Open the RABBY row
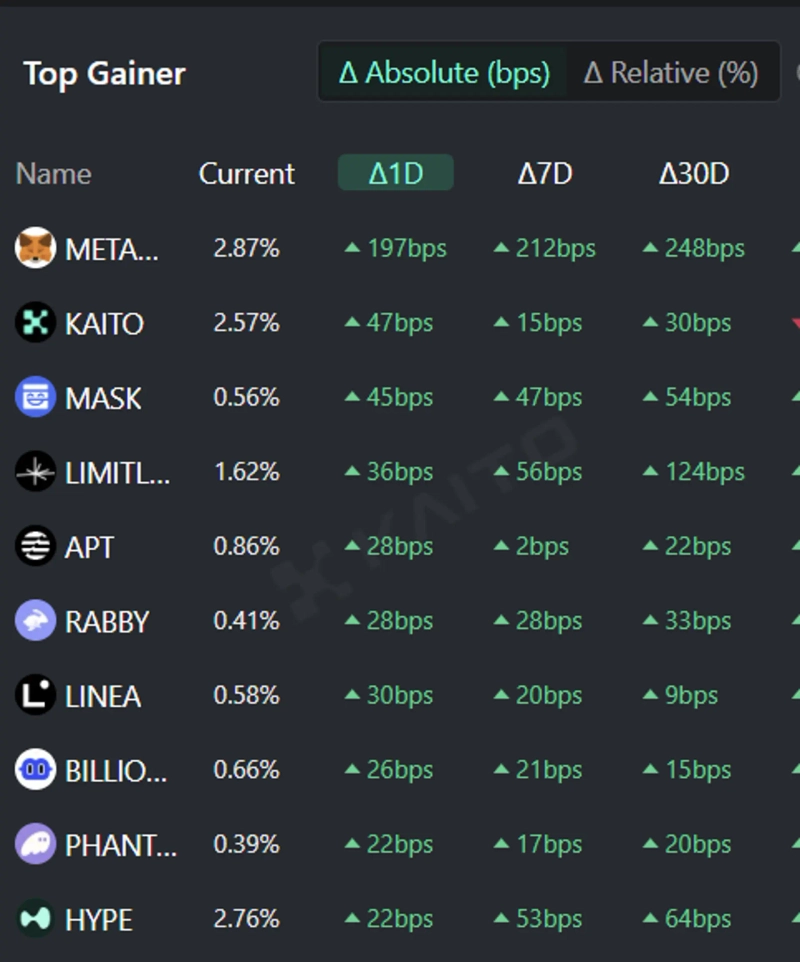 click(106, 621)
